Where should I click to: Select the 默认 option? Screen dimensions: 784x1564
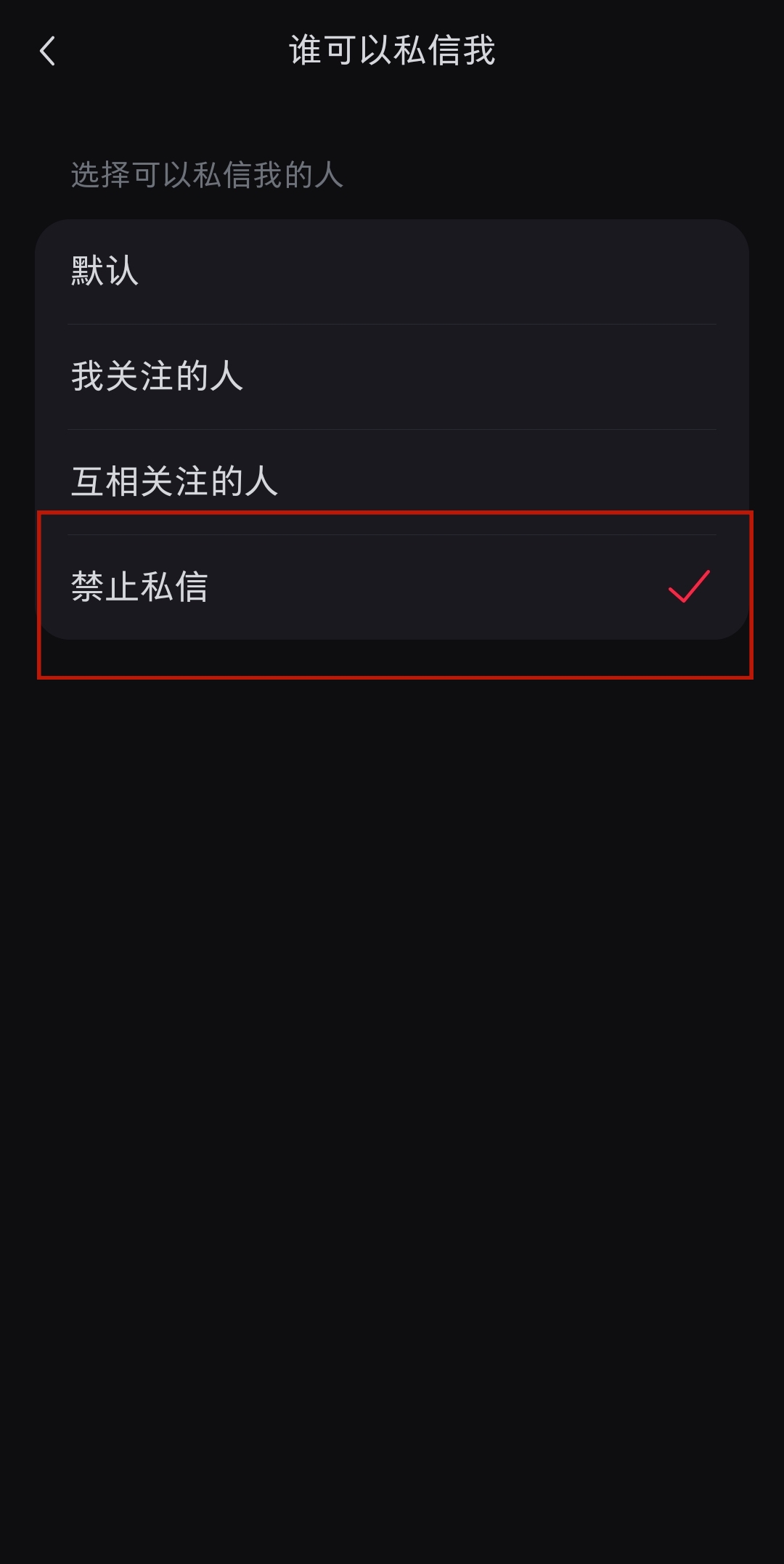tap(392, 272)
